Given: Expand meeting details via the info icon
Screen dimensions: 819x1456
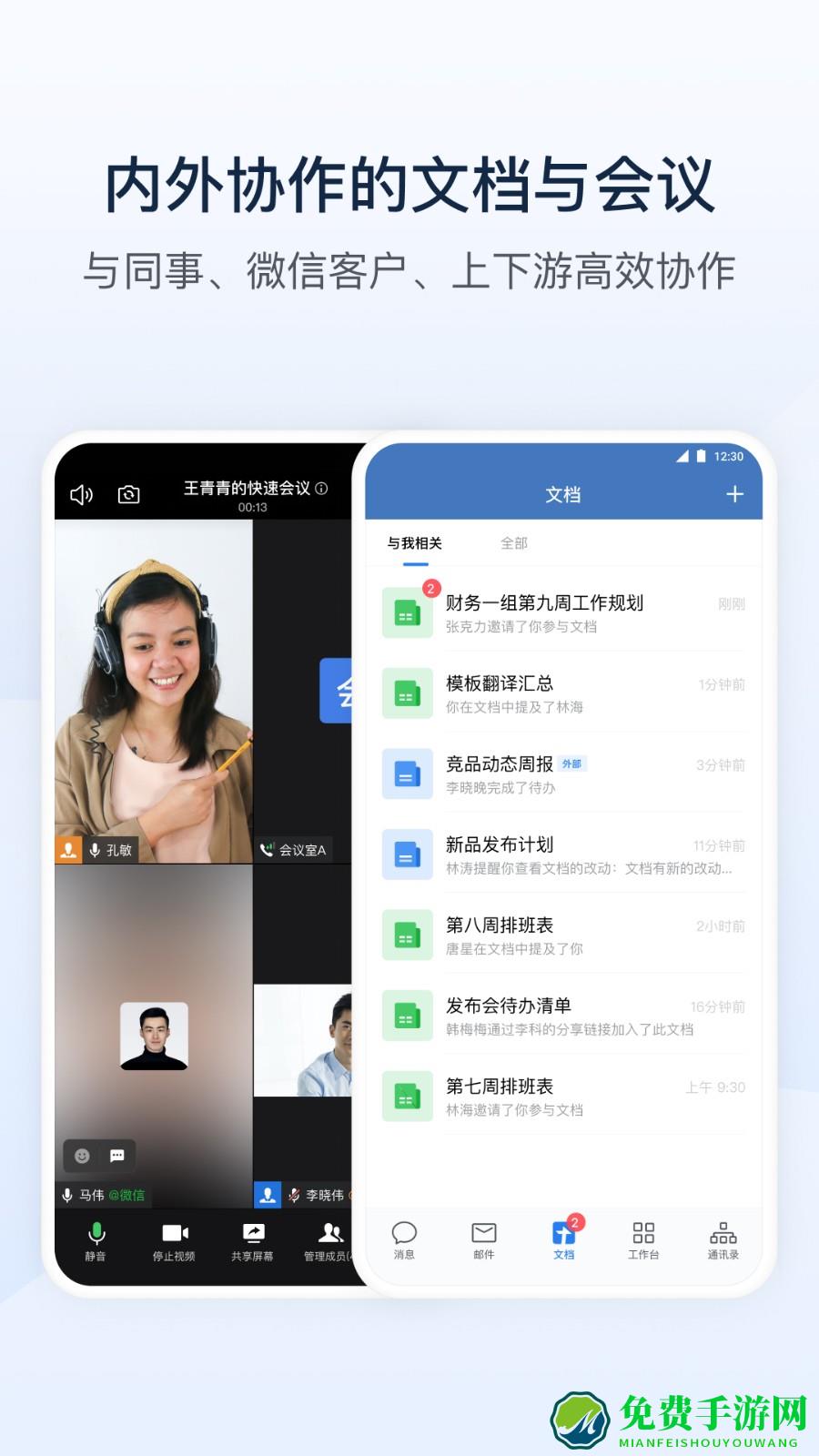Looking at the screenshot, I should [319, 488].
